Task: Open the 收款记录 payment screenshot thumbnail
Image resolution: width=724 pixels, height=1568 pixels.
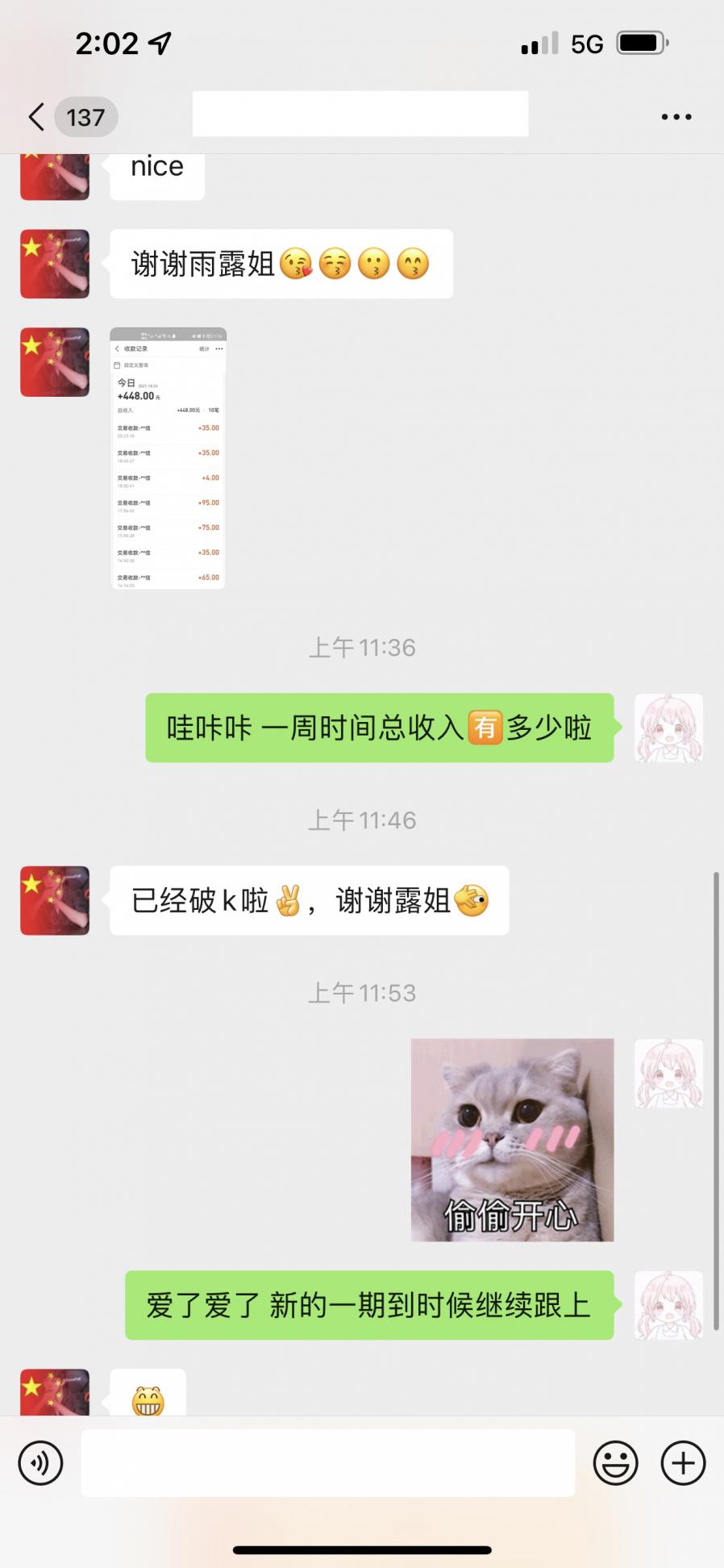Action: coord(167,460)
